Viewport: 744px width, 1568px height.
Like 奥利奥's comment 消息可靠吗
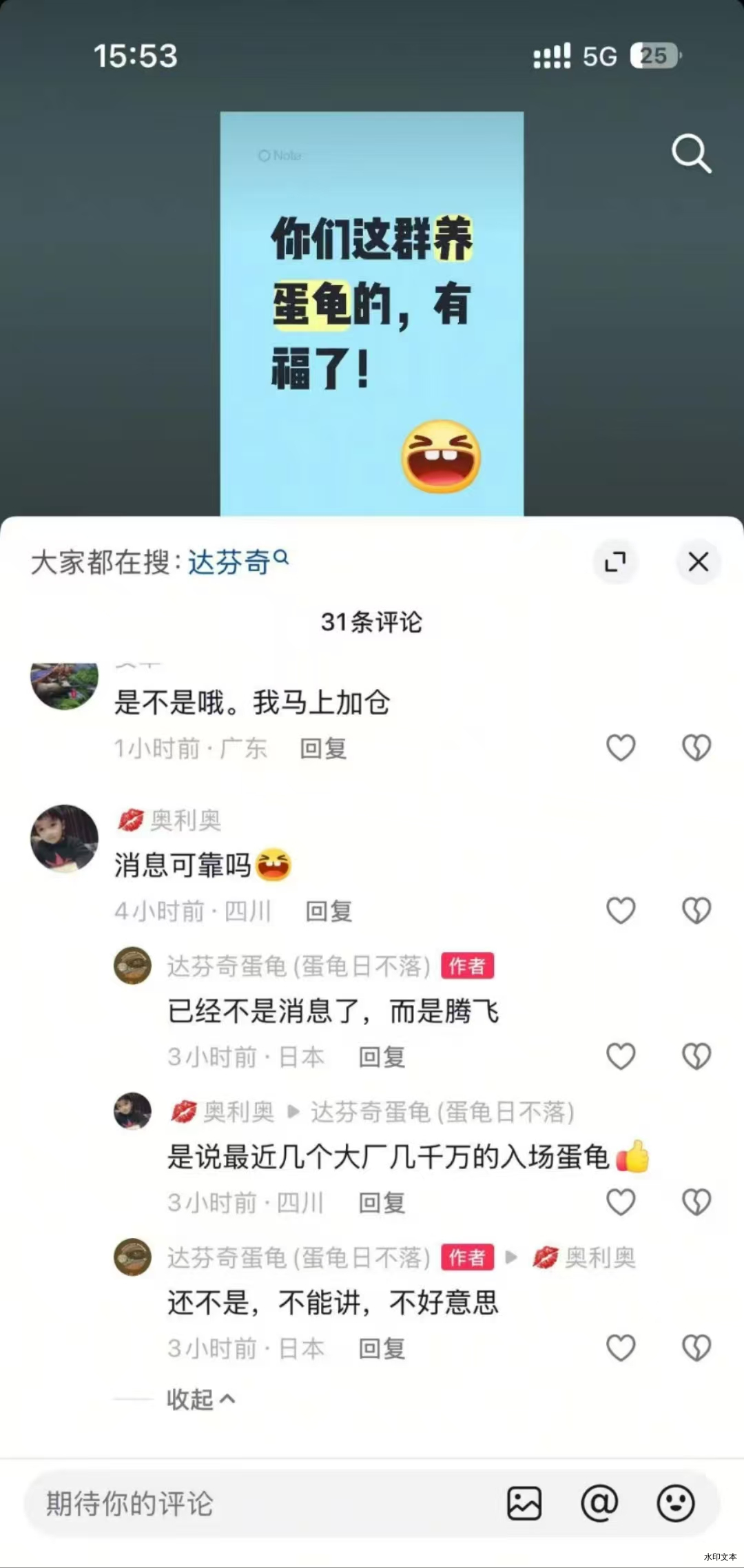pos(621,910)
